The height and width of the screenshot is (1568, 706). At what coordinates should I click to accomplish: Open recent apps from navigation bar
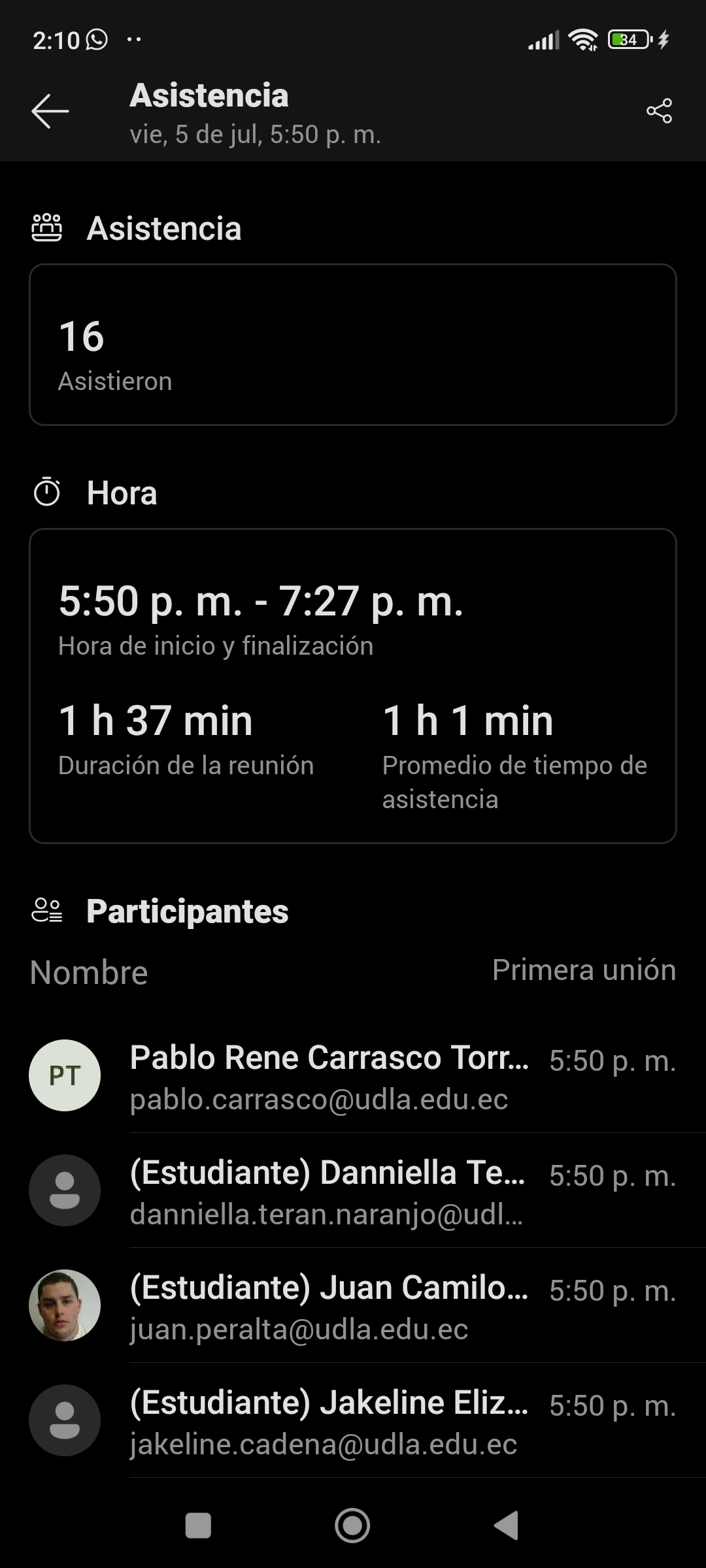[x=198, y=1526]
